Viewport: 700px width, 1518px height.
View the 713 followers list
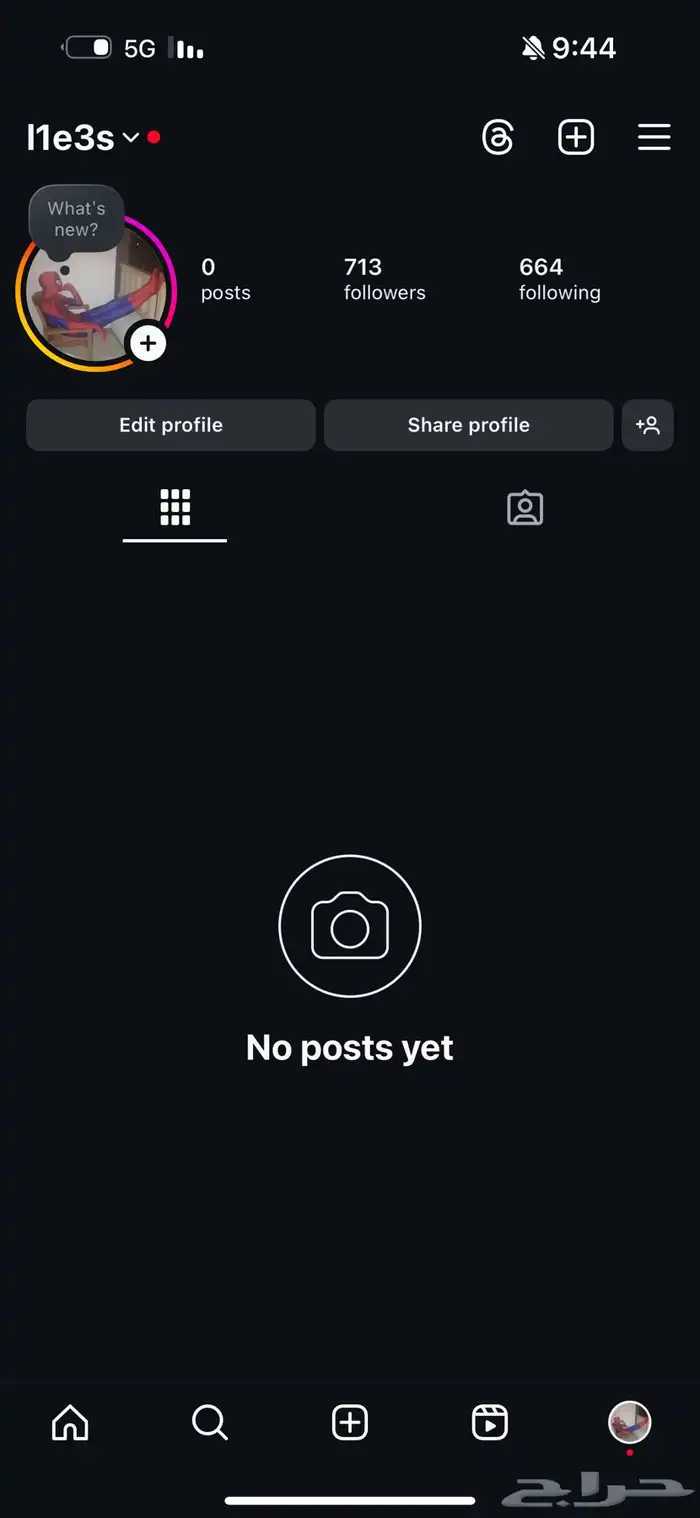(x=384, y=279)
